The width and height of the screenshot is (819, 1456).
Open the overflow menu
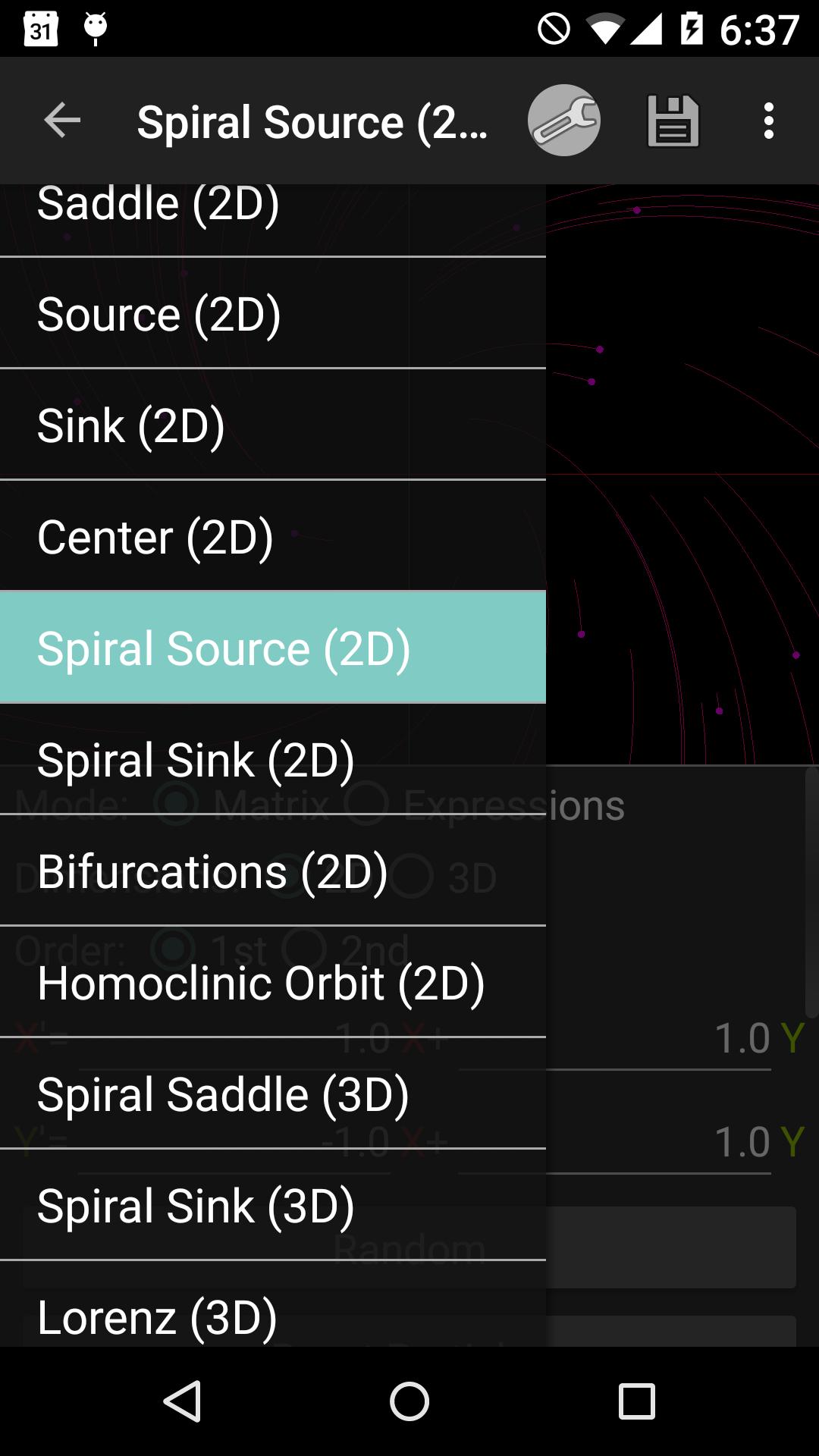click(x=768, y=121)
